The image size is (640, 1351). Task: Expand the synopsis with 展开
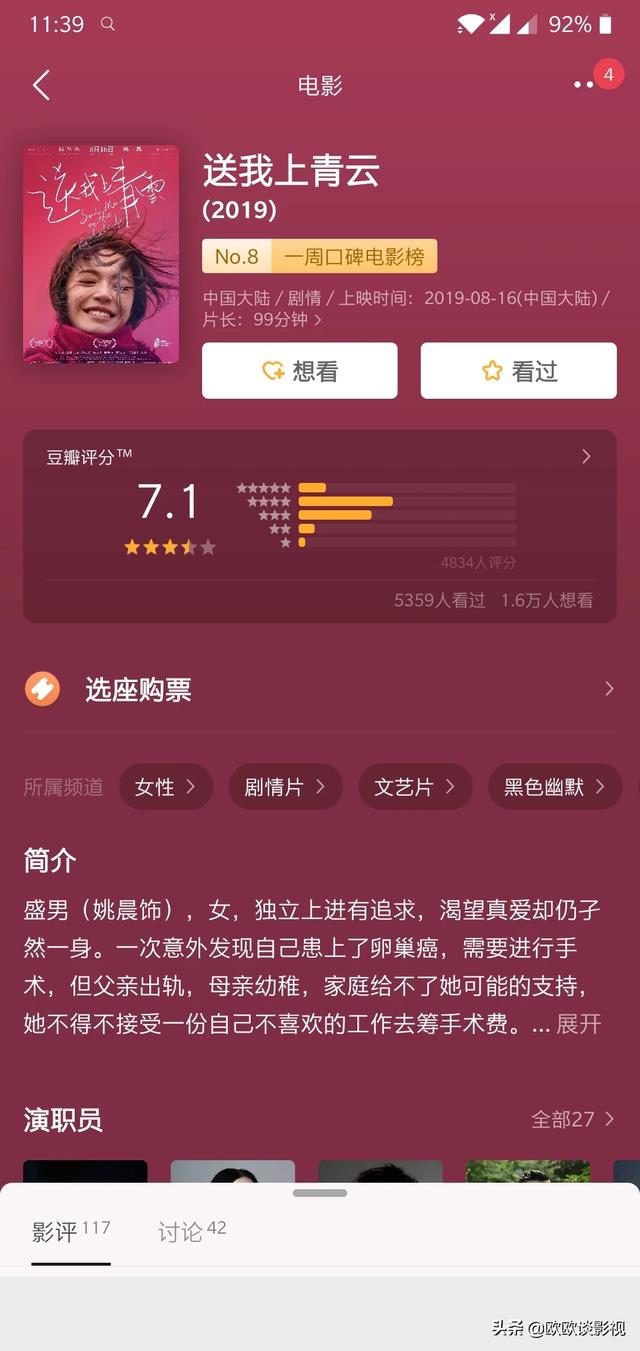coord(579,1025)
